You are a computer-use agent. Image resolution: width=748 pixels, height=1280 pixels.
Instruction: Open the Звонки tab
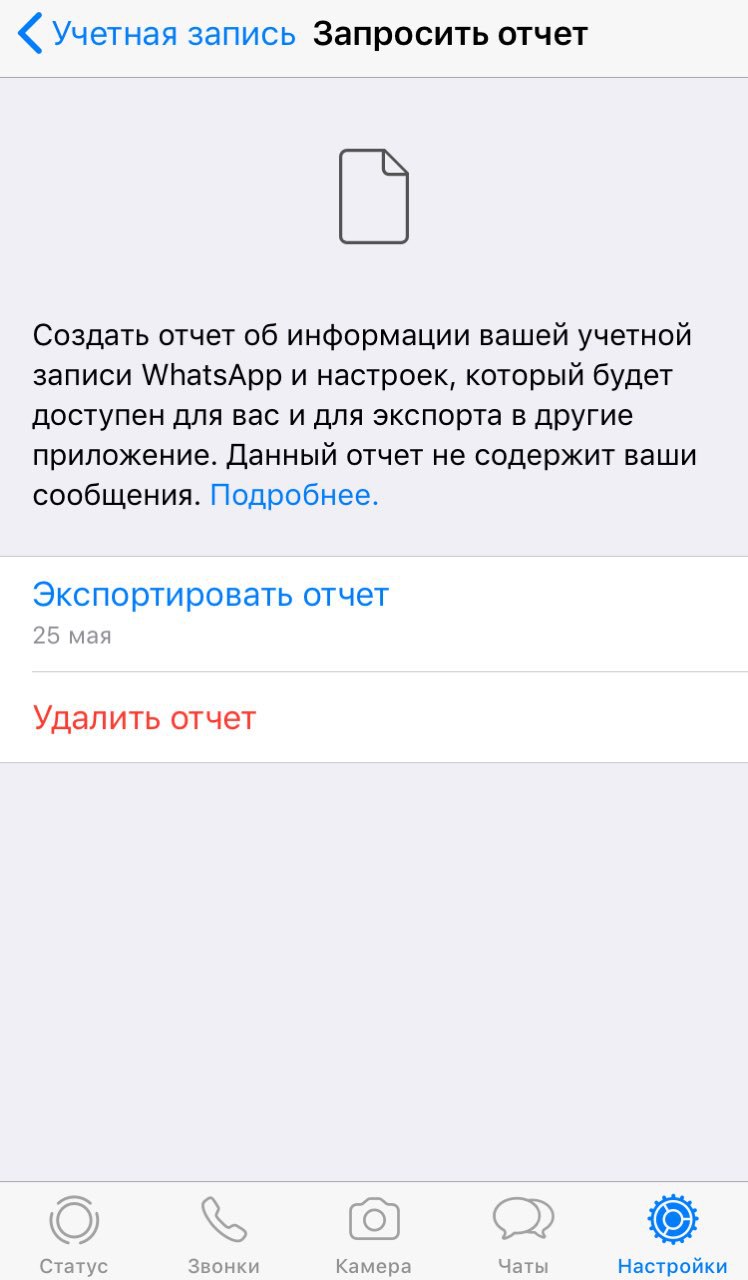(x=224, y=1234)
